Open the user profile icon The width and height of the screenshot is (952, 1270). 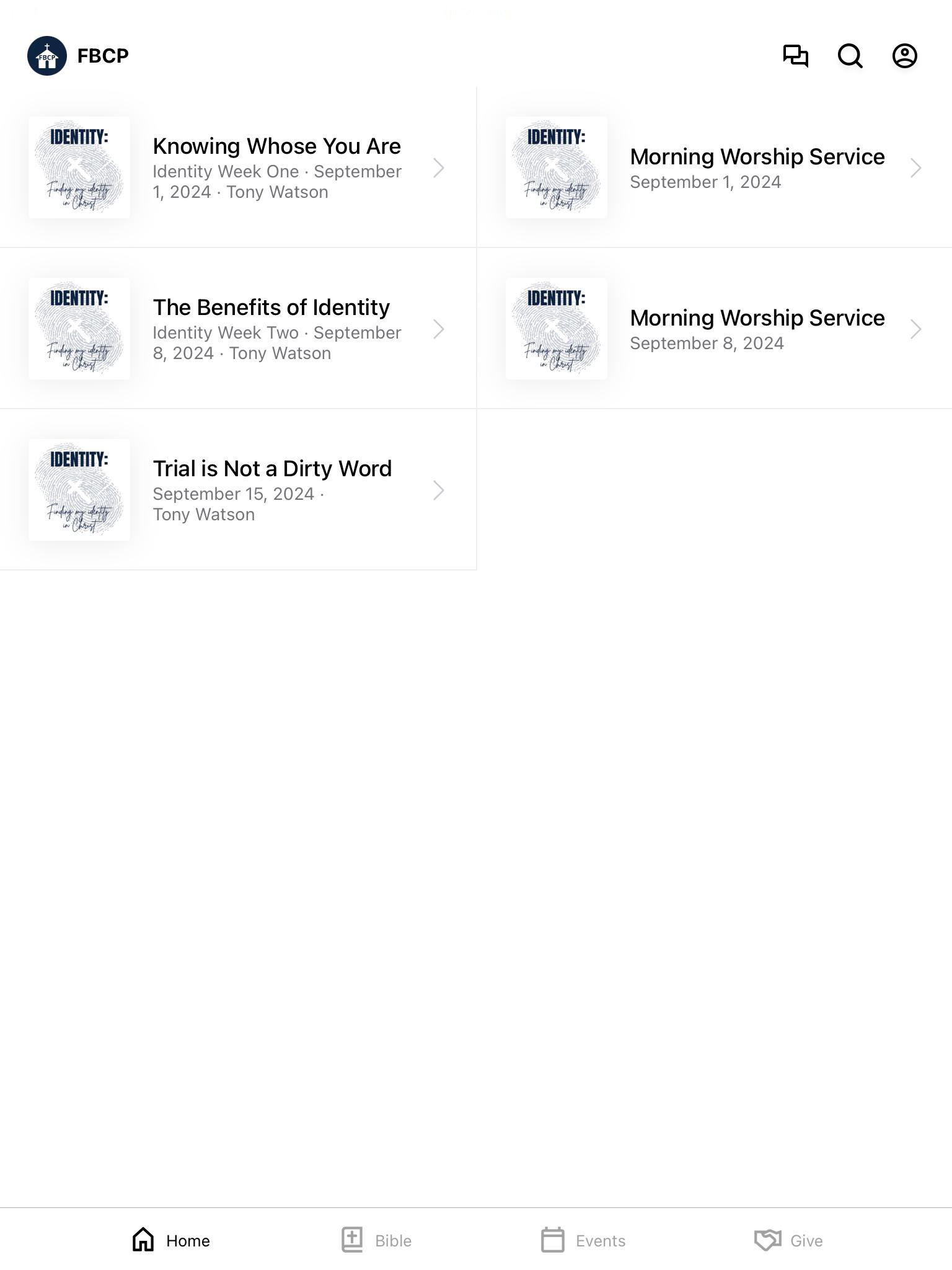[904, 56]
